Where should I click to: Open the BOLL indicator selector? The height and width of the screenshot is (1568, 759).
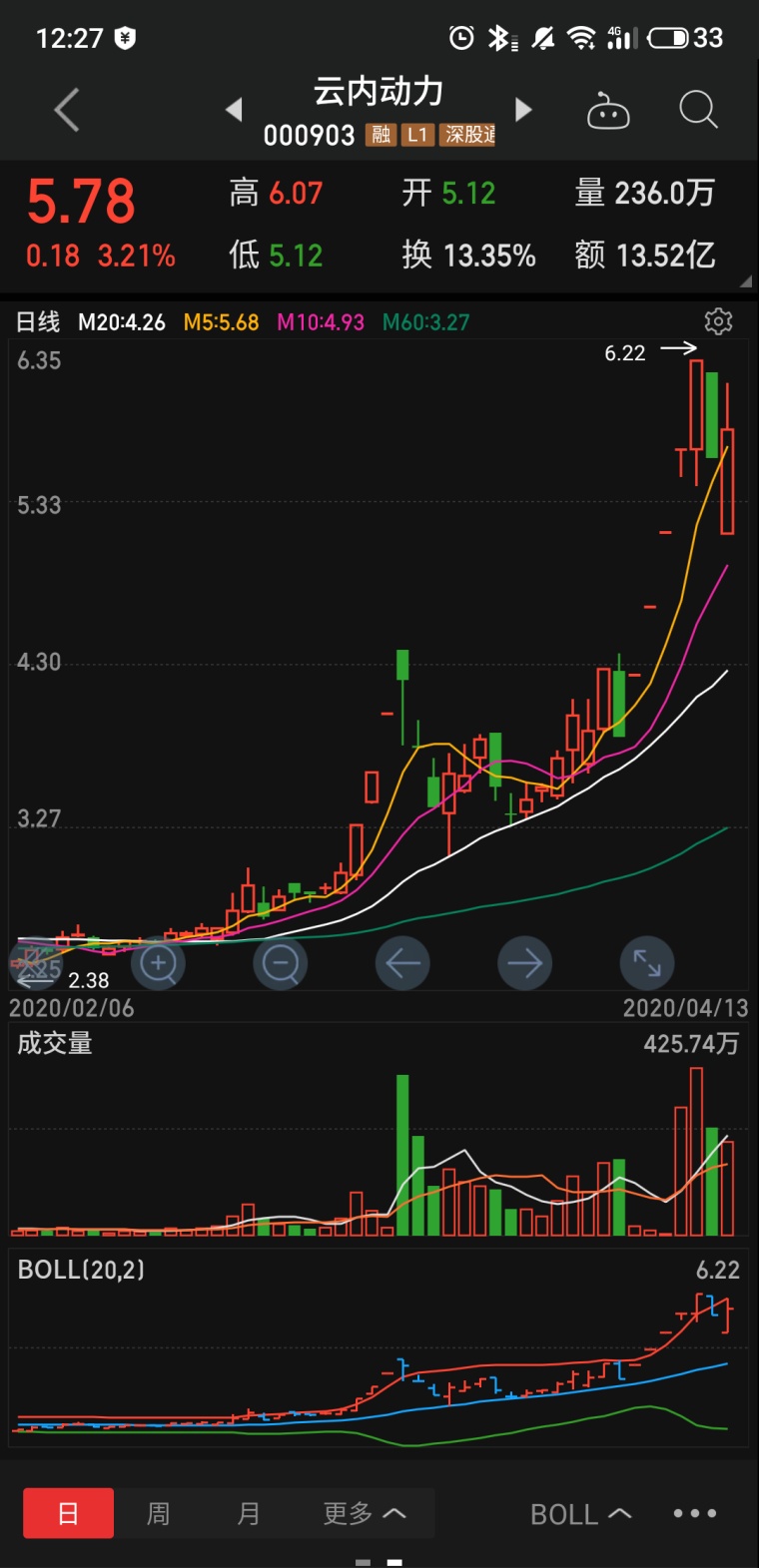pos(580,1514)
